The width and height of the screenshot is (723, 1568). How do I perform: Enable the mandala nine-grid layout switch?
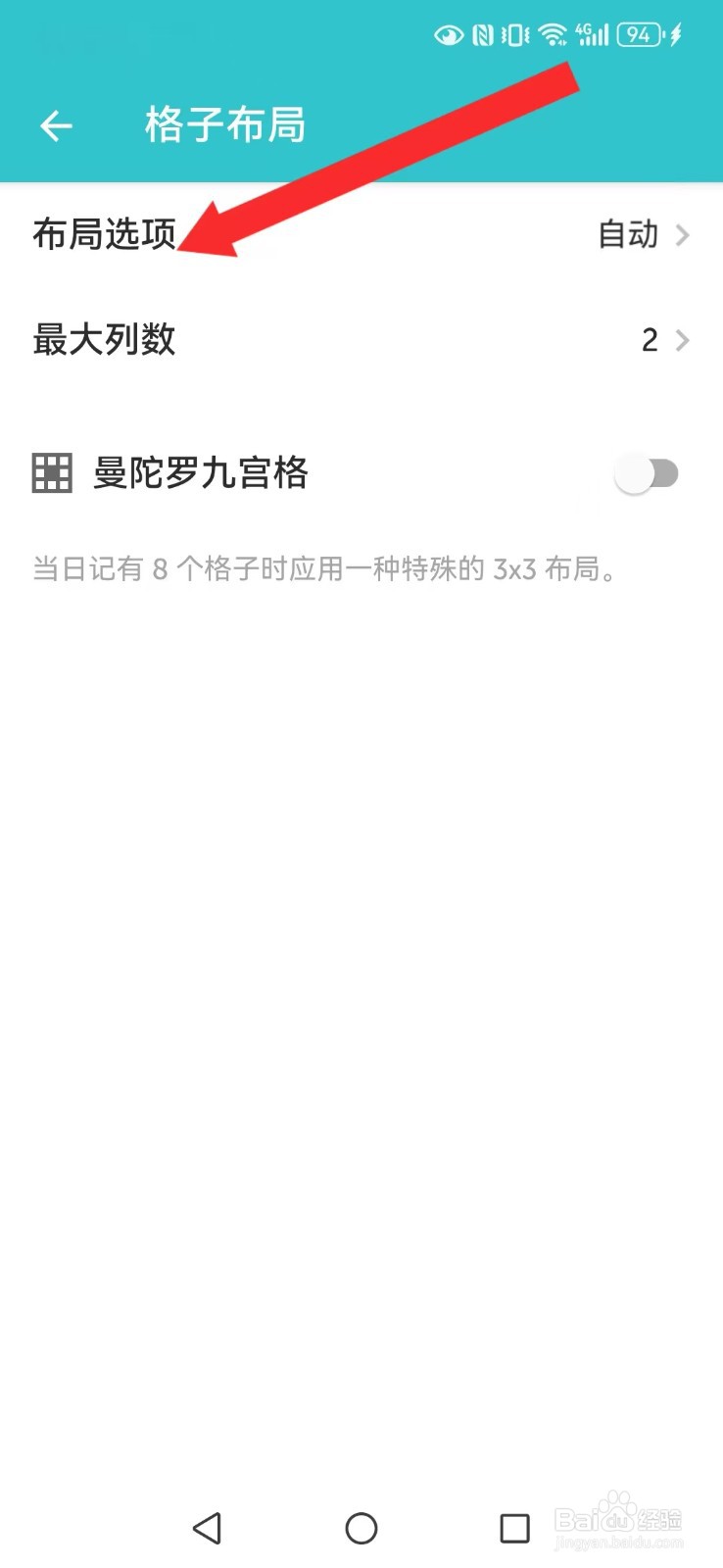click(x=648, y=473)
